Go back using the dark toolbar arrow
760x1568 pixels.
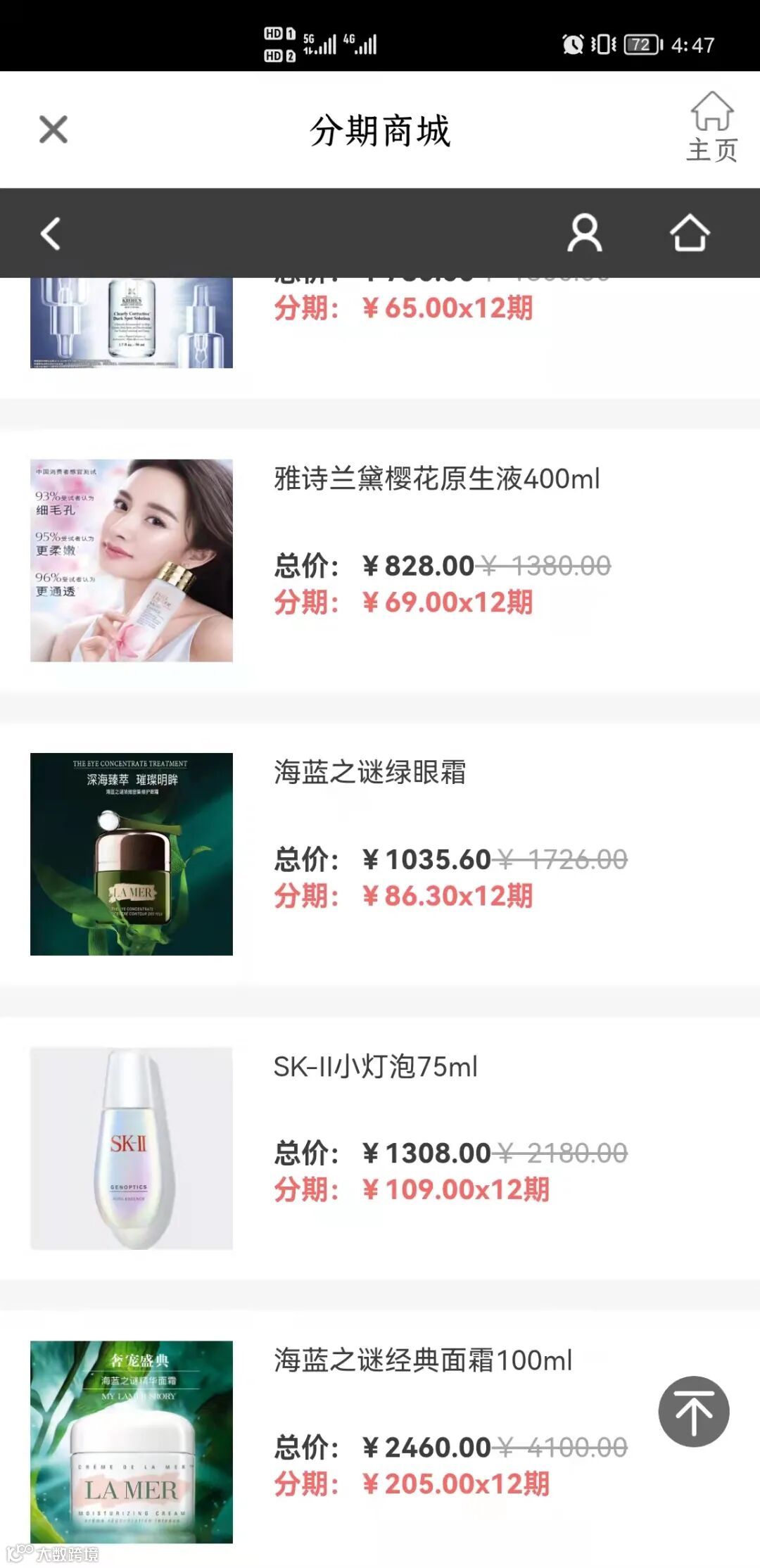51,234
